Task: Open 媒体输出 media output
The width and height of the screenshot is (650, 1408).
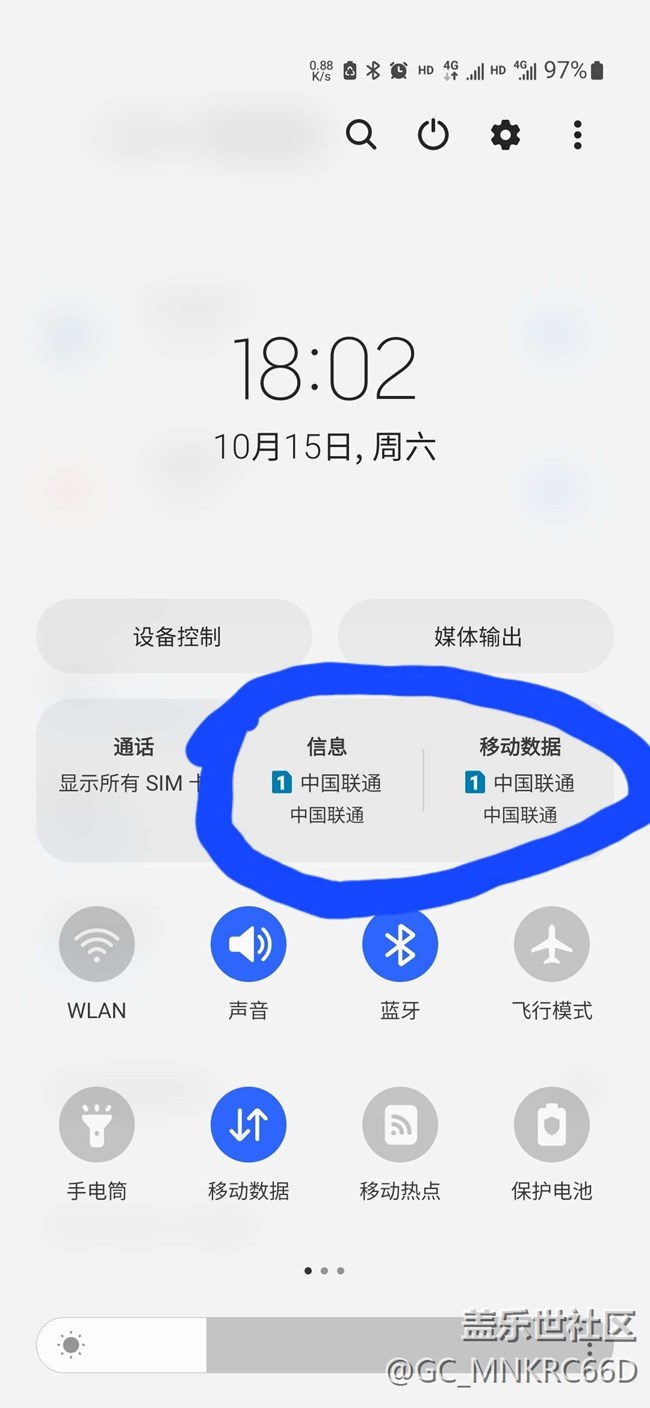Action: point(477,637)
